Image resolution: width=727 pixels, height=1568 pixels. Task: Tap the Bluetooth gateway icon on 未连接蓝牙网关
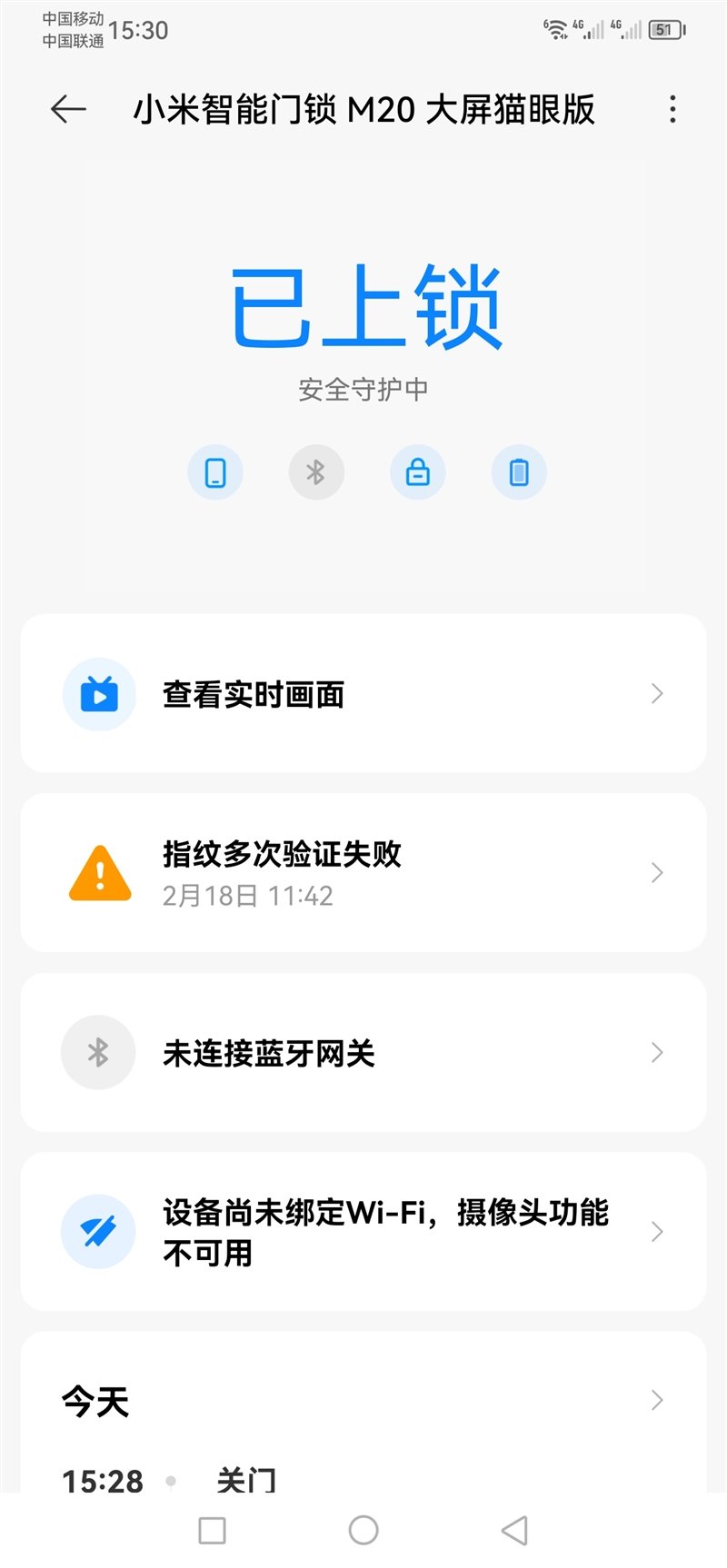tap(98, 1052)
